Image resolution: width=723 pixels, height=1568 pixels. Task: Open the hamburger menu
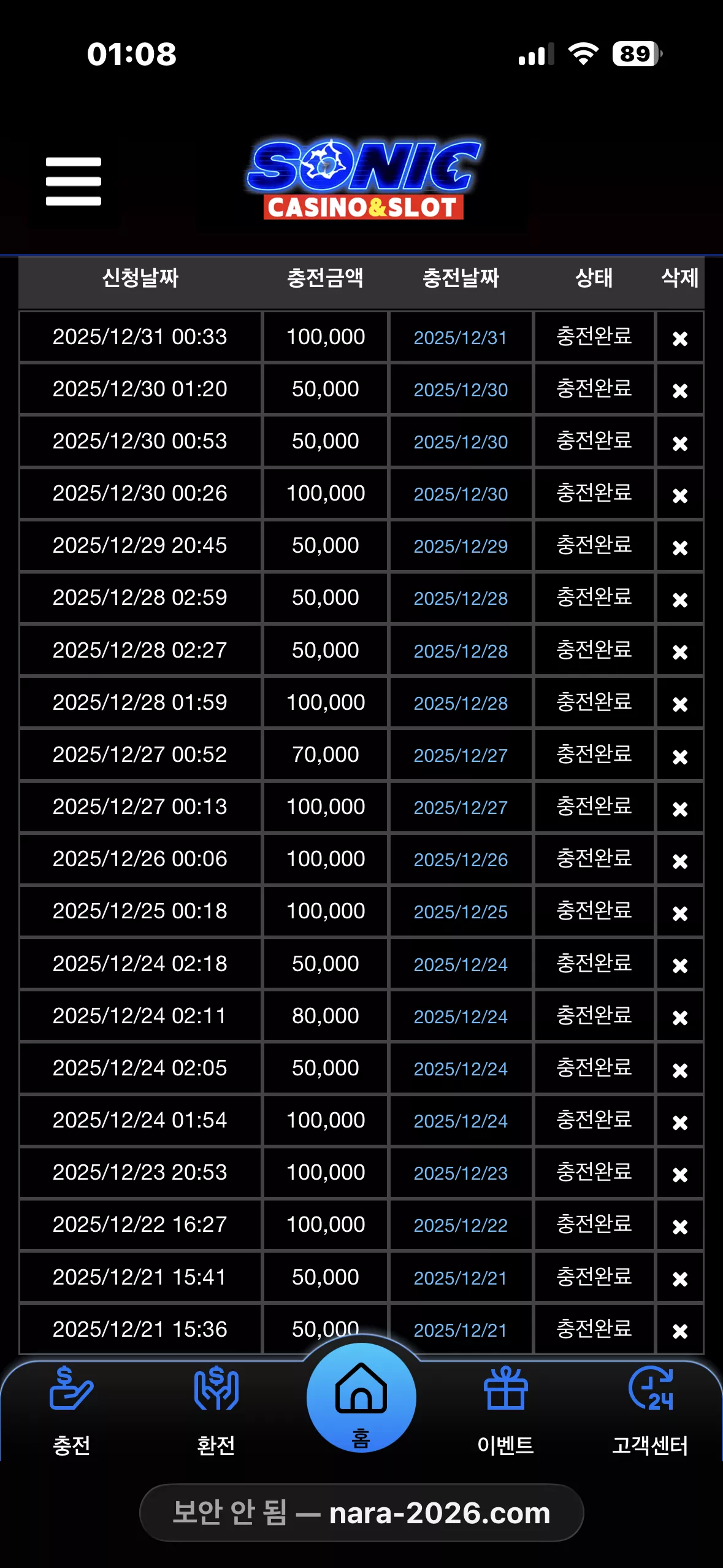tap(73, 181)
